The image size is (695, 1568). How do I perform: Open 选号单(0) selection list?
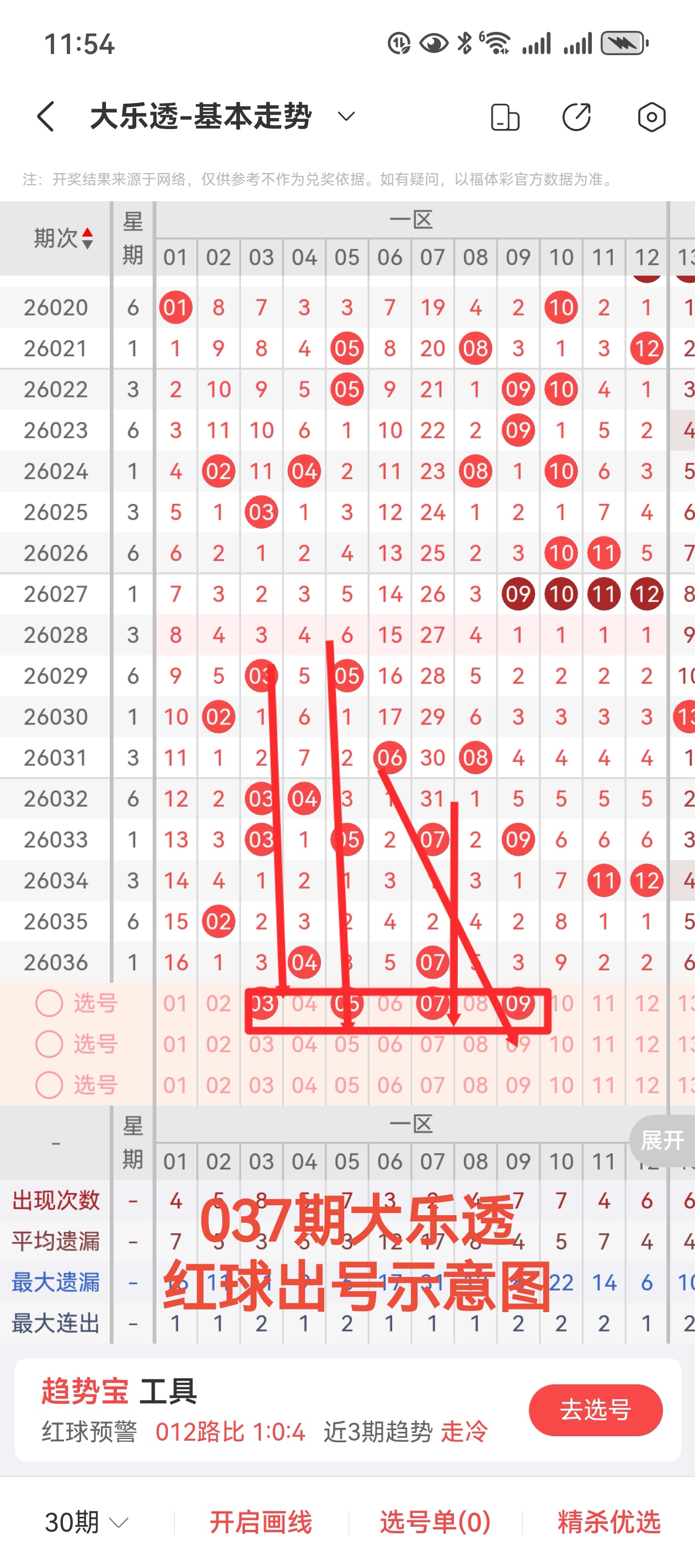point(435,1522)
